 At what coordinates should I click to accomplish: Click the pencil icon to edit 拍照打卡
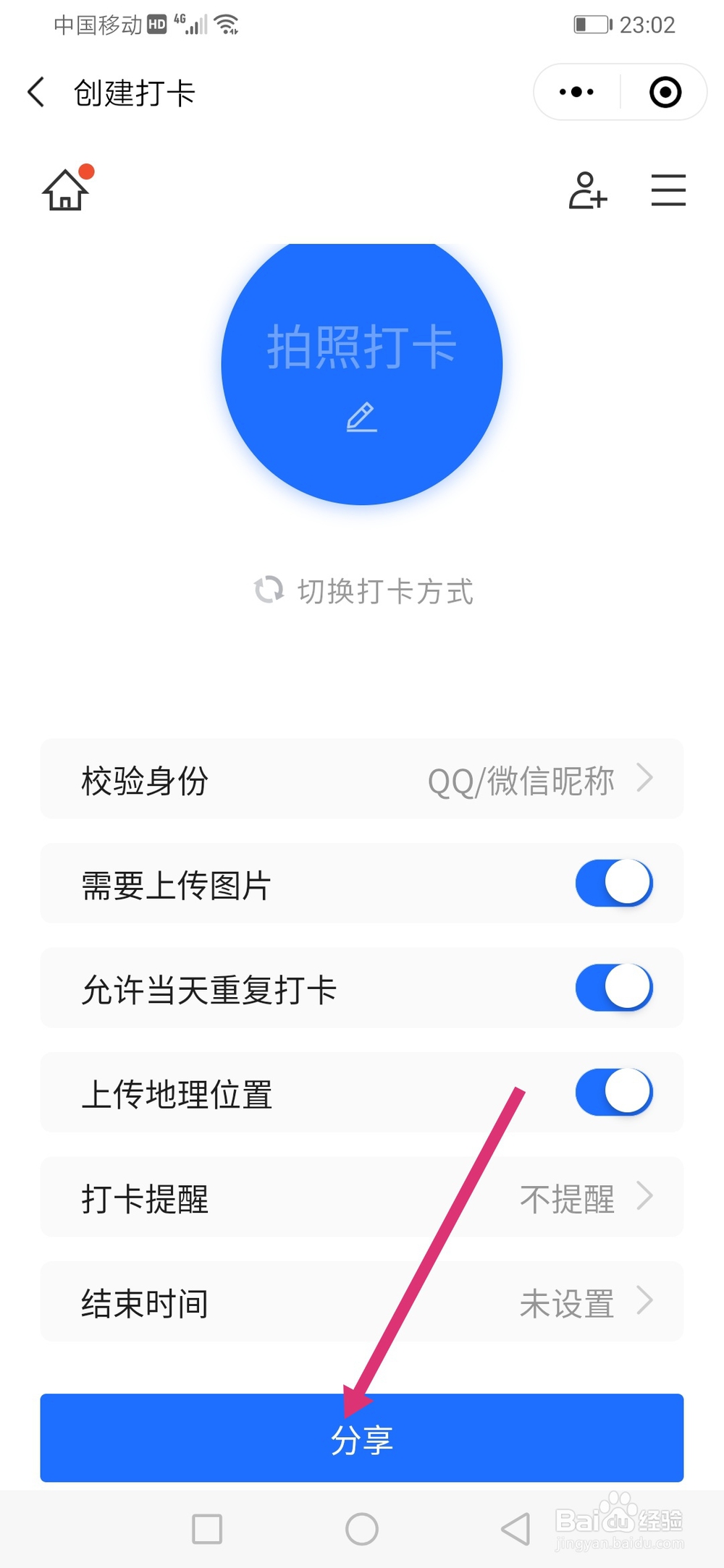point(361,418)
